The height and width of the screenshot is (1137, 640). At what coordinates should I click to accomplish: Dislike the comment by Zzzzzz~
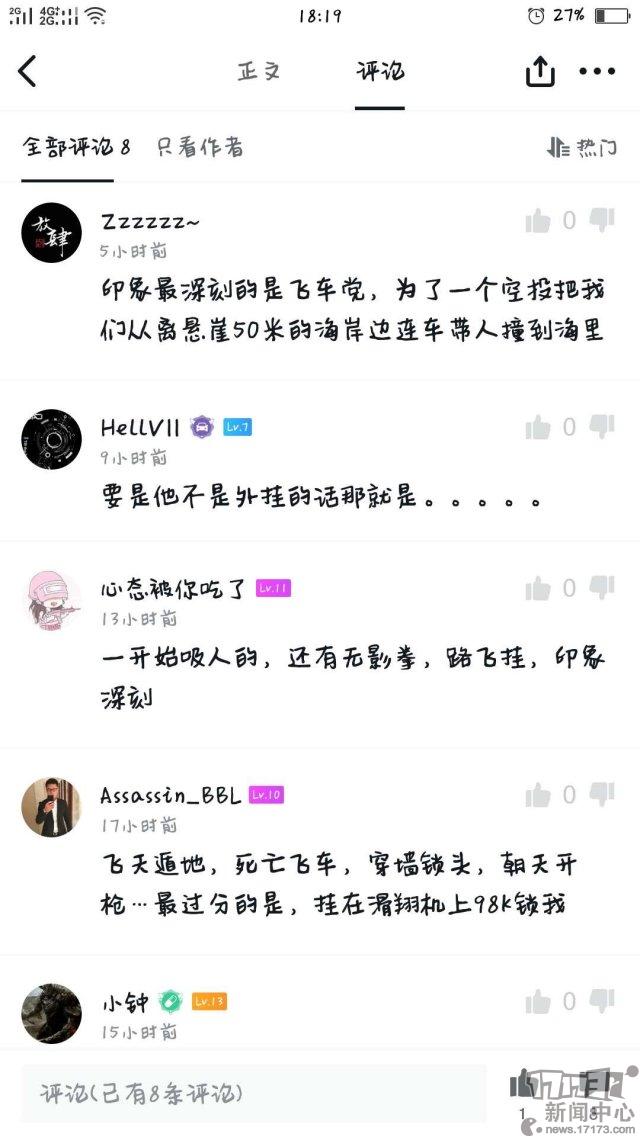tap(602, 219)
